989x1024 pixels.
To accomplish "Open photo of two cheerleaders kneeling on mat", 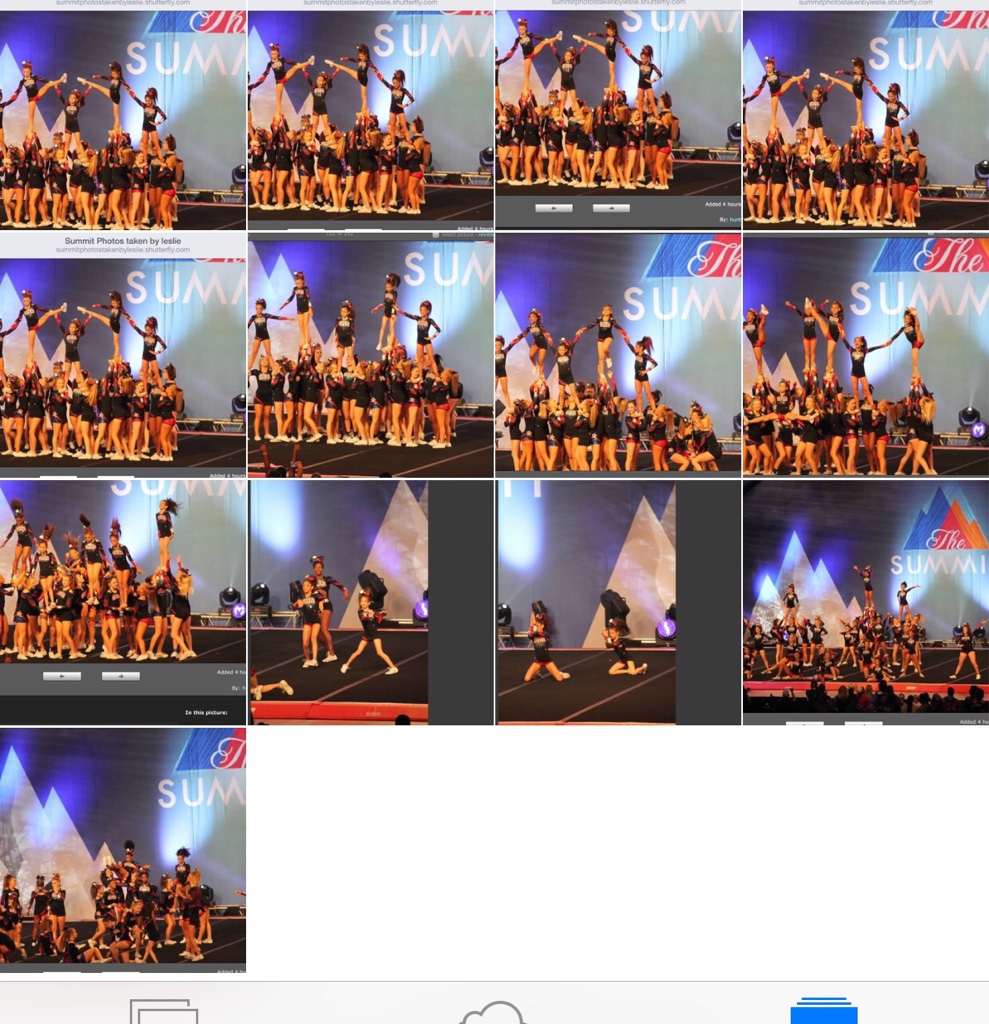I will (586, 601).
